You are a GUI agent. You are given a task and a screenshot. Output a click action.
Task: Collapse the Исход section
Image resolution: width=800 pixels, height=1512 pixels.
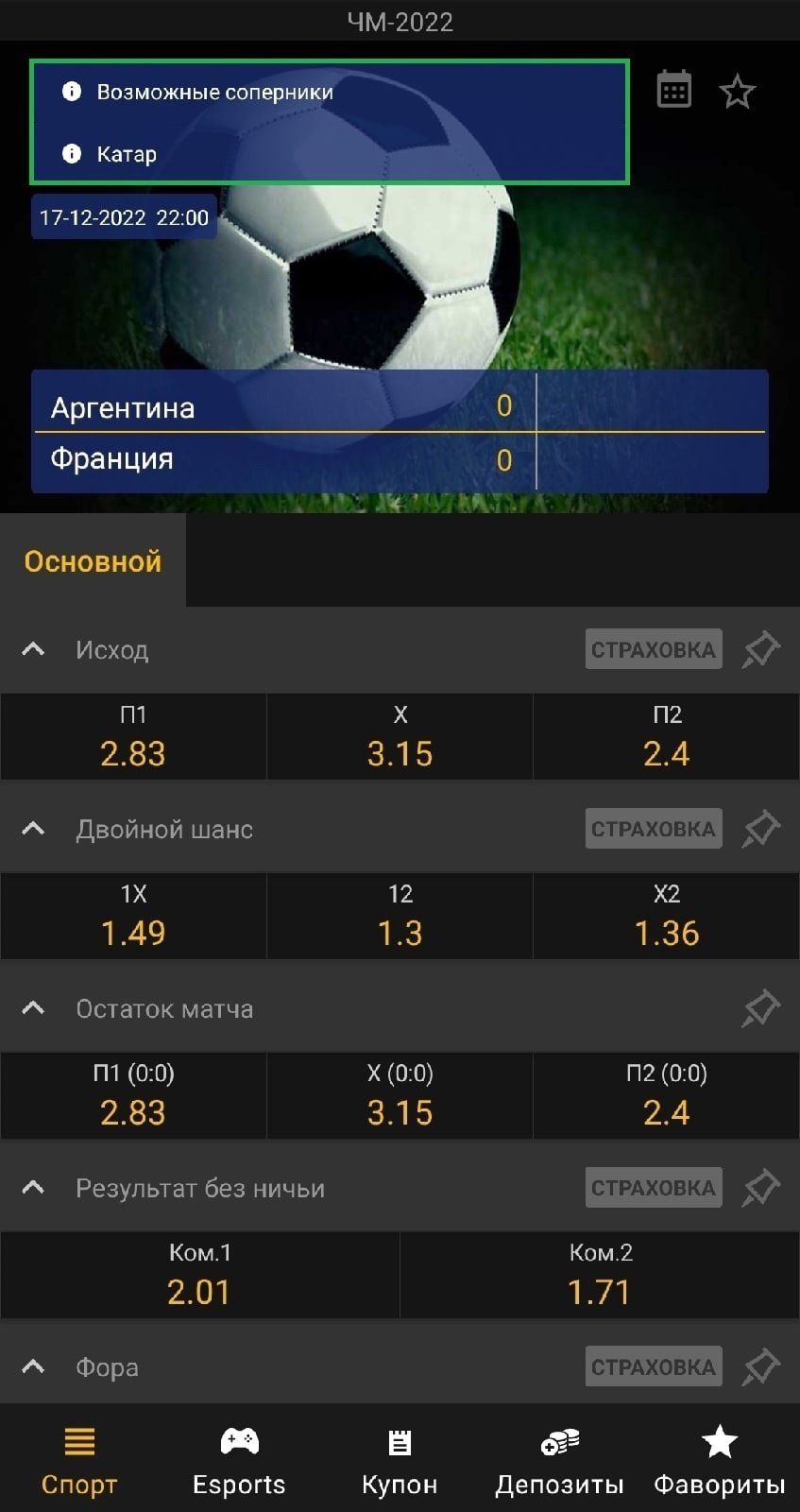[x=33, y=649]
